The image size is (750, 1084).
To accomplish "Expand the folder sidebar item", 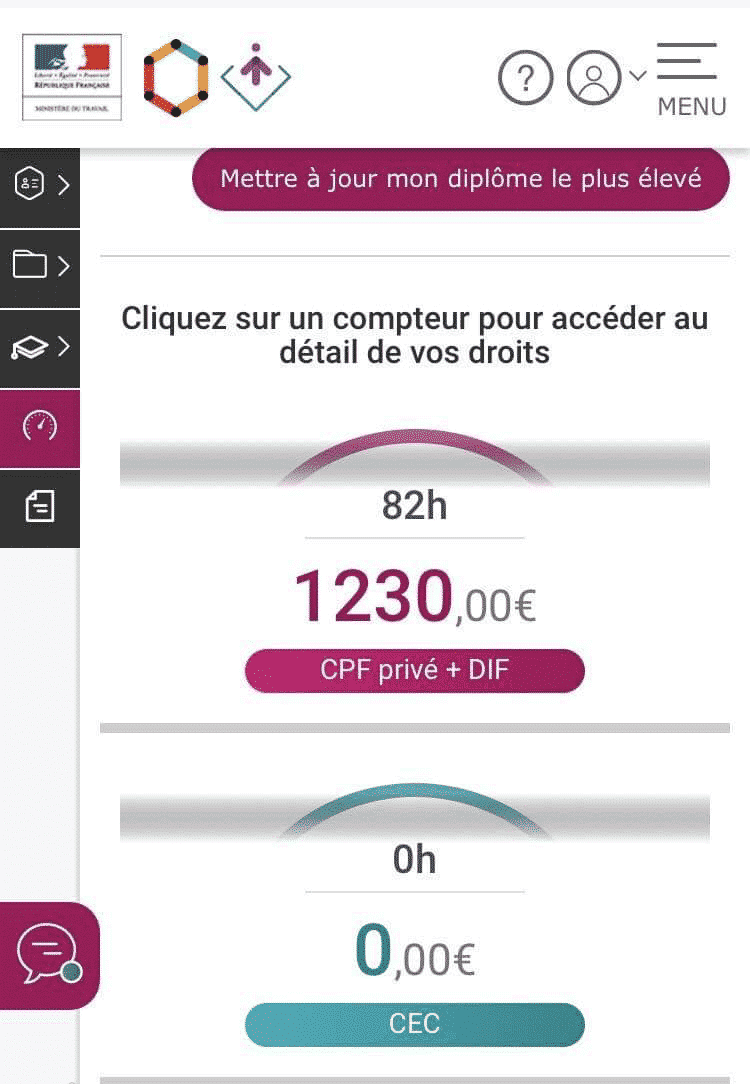I will (40, 265).
